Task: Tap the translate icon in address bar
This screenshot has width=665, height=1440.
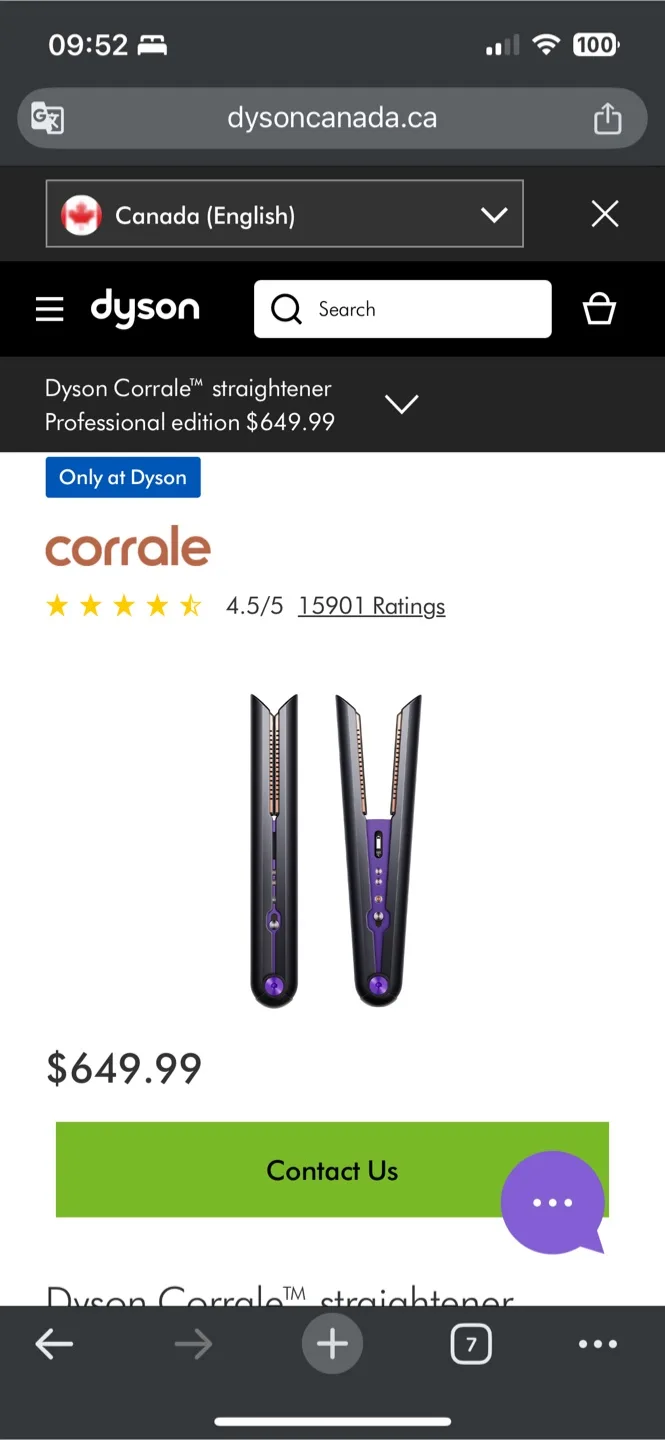Action: [47, 119]
